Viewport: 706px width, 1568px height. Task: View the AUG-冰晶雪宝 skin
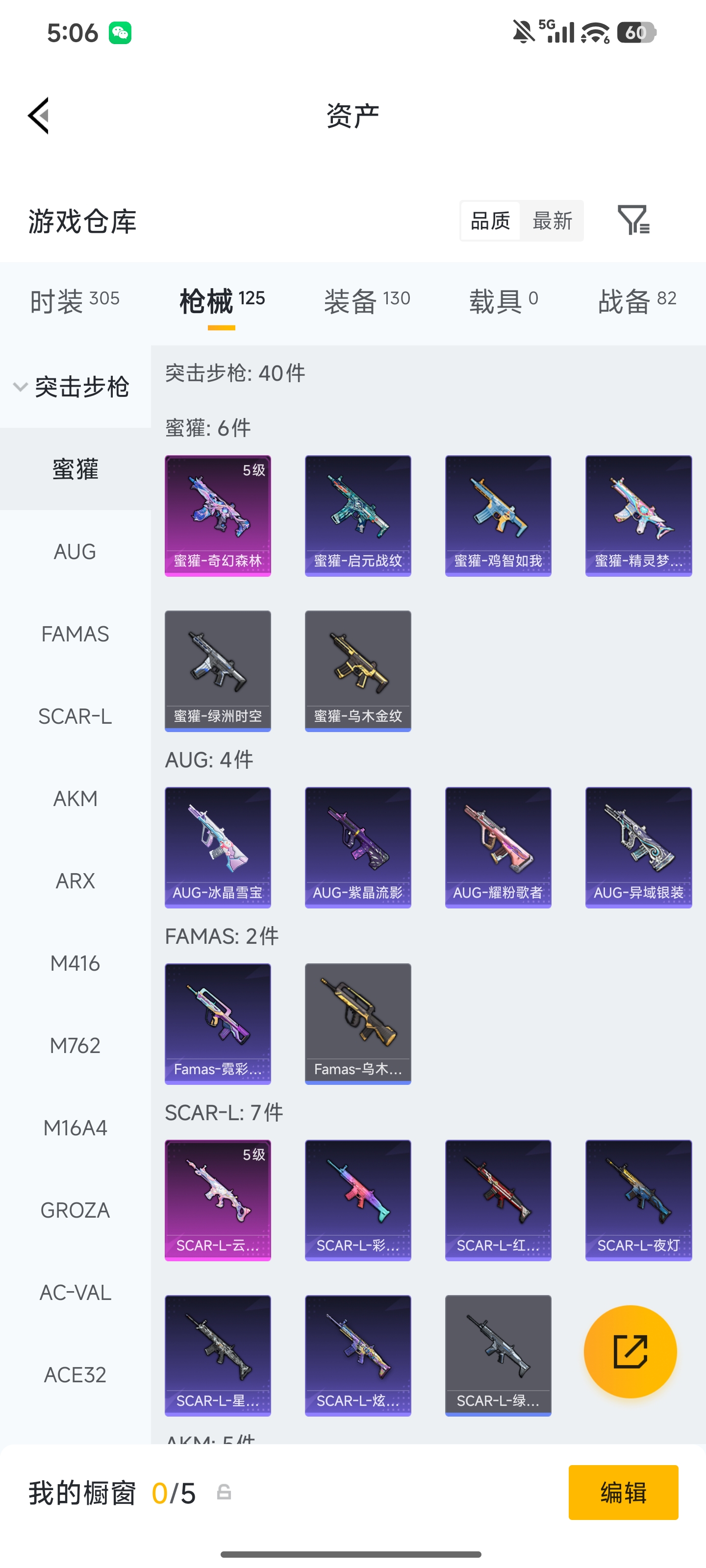click(x=218, y=847)
